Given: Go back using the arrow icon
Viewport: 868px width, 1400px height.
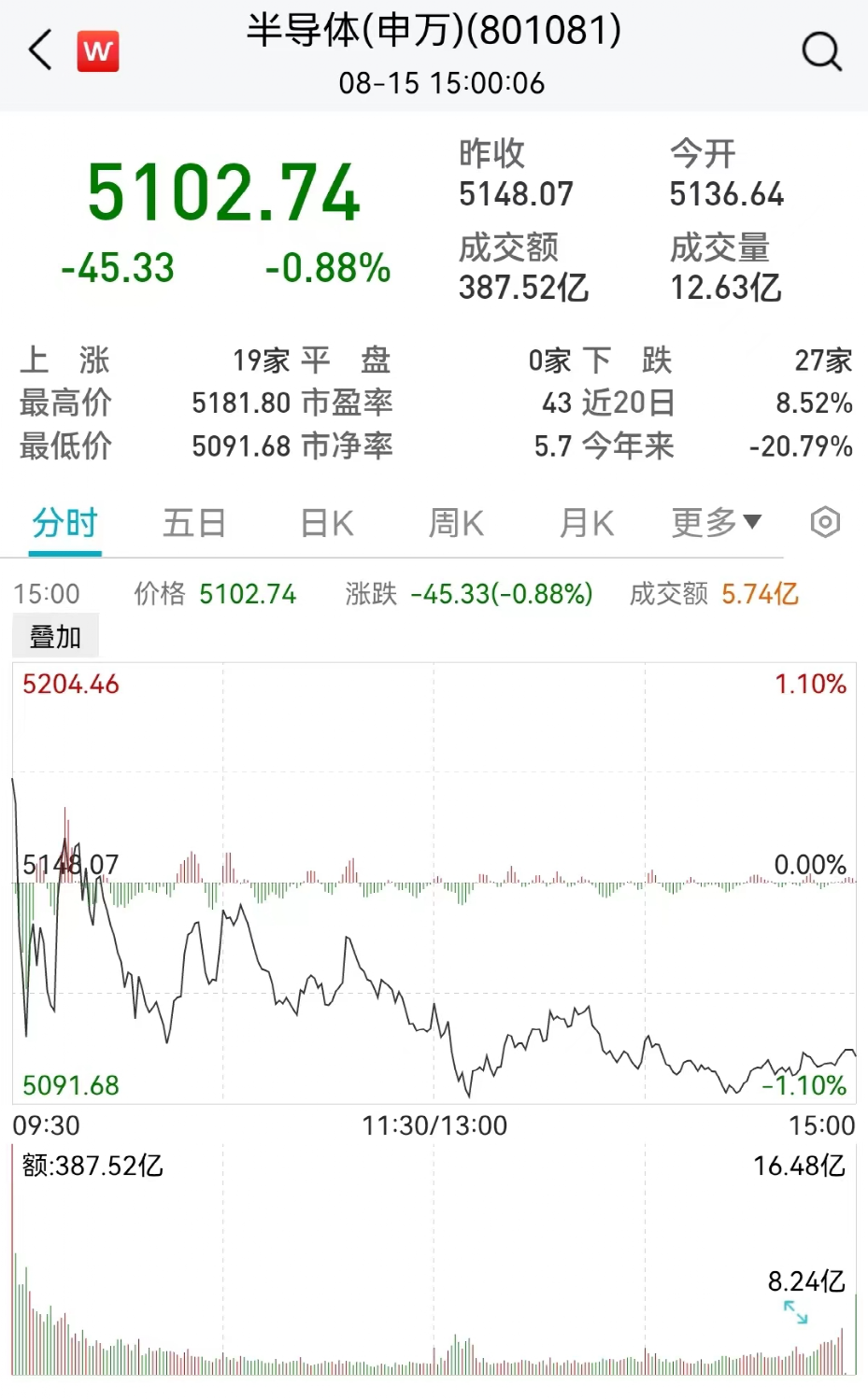Looking at the screenshot, I should pos(40,50).
